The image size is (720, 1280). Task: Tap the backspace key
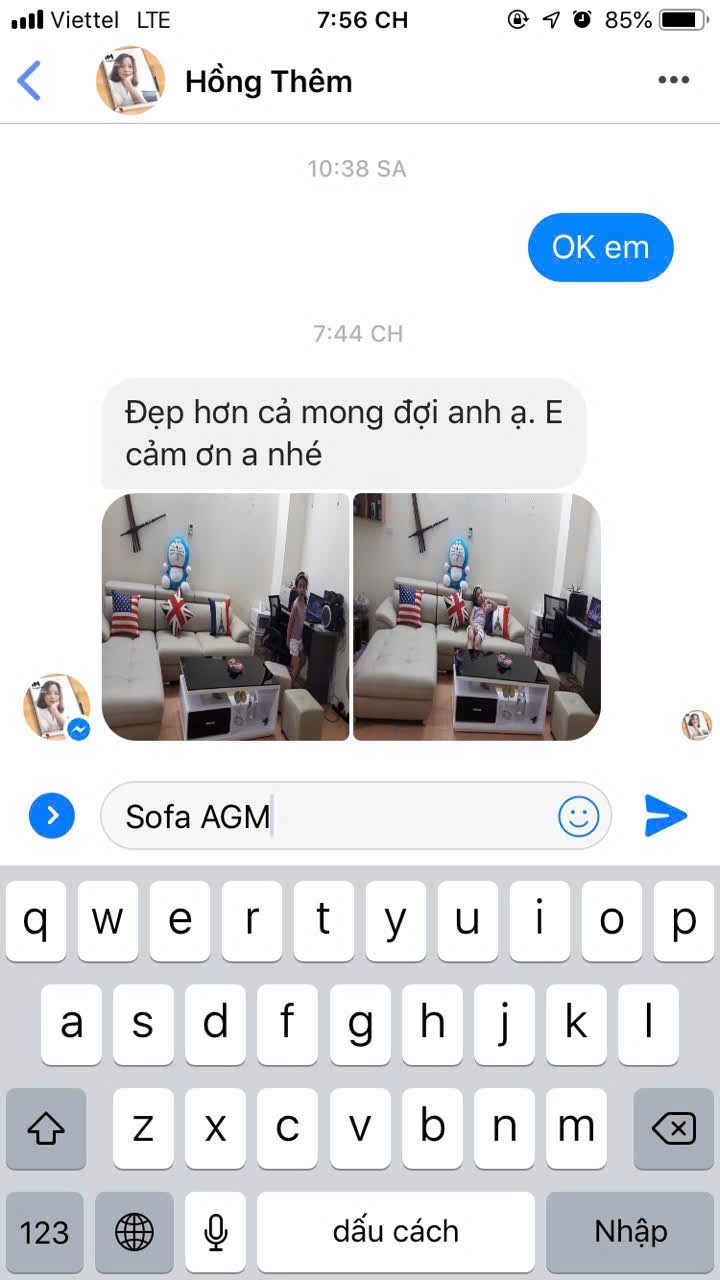[x=673, y=1129]
